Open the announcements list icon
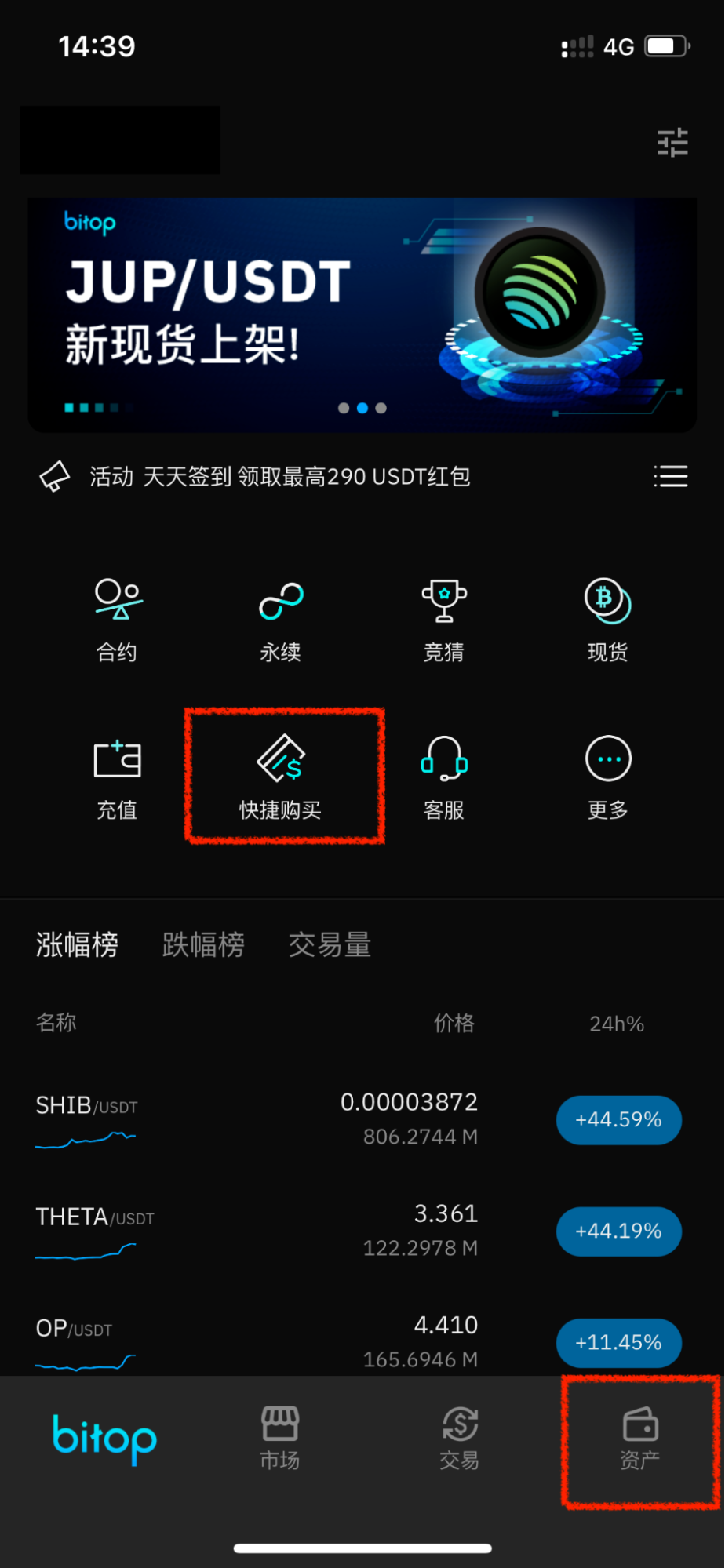This screenshot has width=725, height=1568. click(670, 476)
